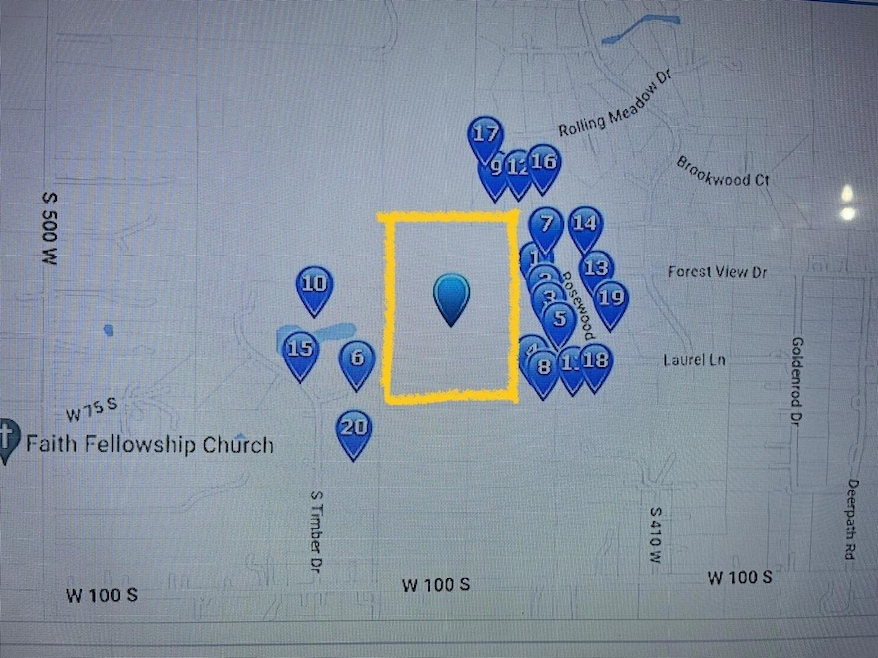Select map pin number 20
The image size is (878, 658).
[353, 429]
